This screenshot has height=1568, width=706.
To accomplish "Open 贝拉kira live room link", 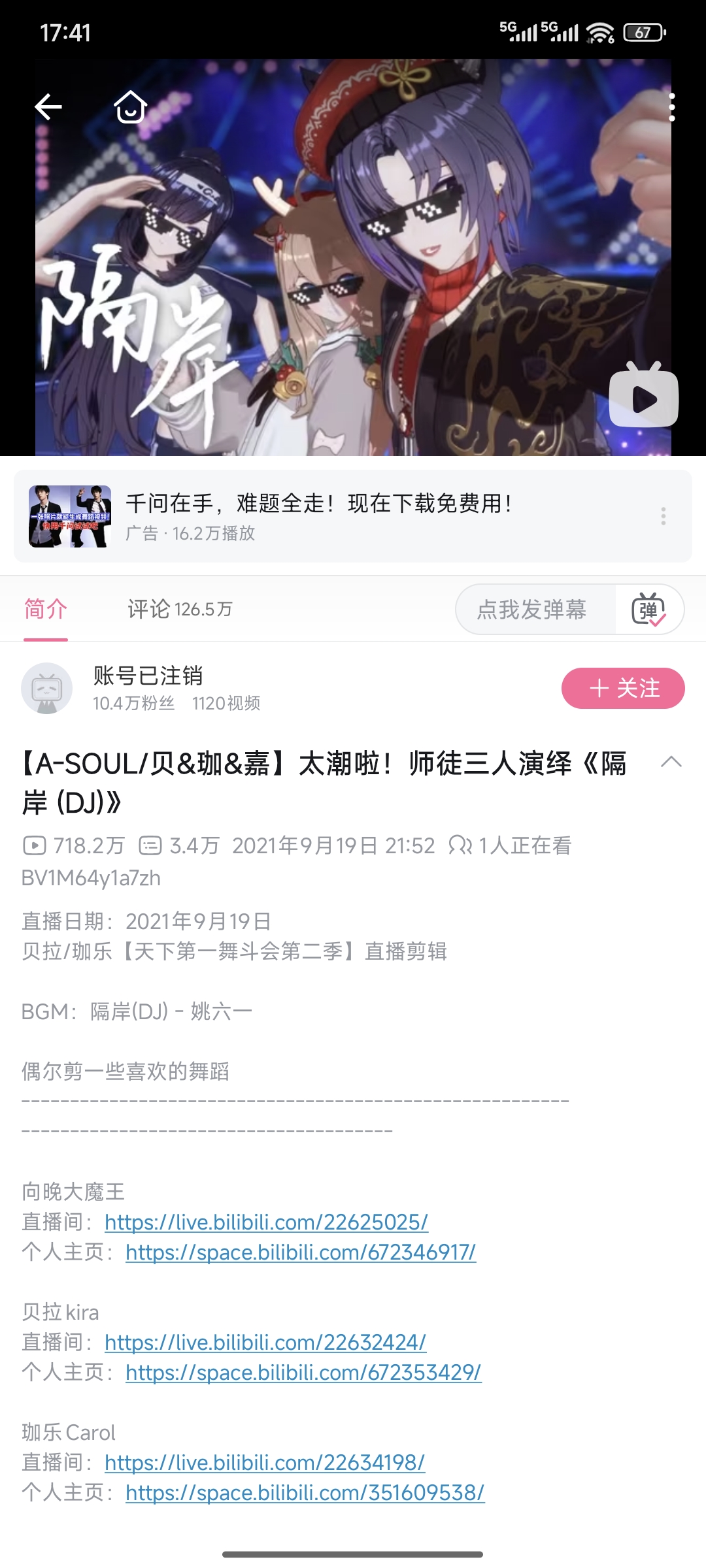I will pyautogui.click(x=265, y=1342).
